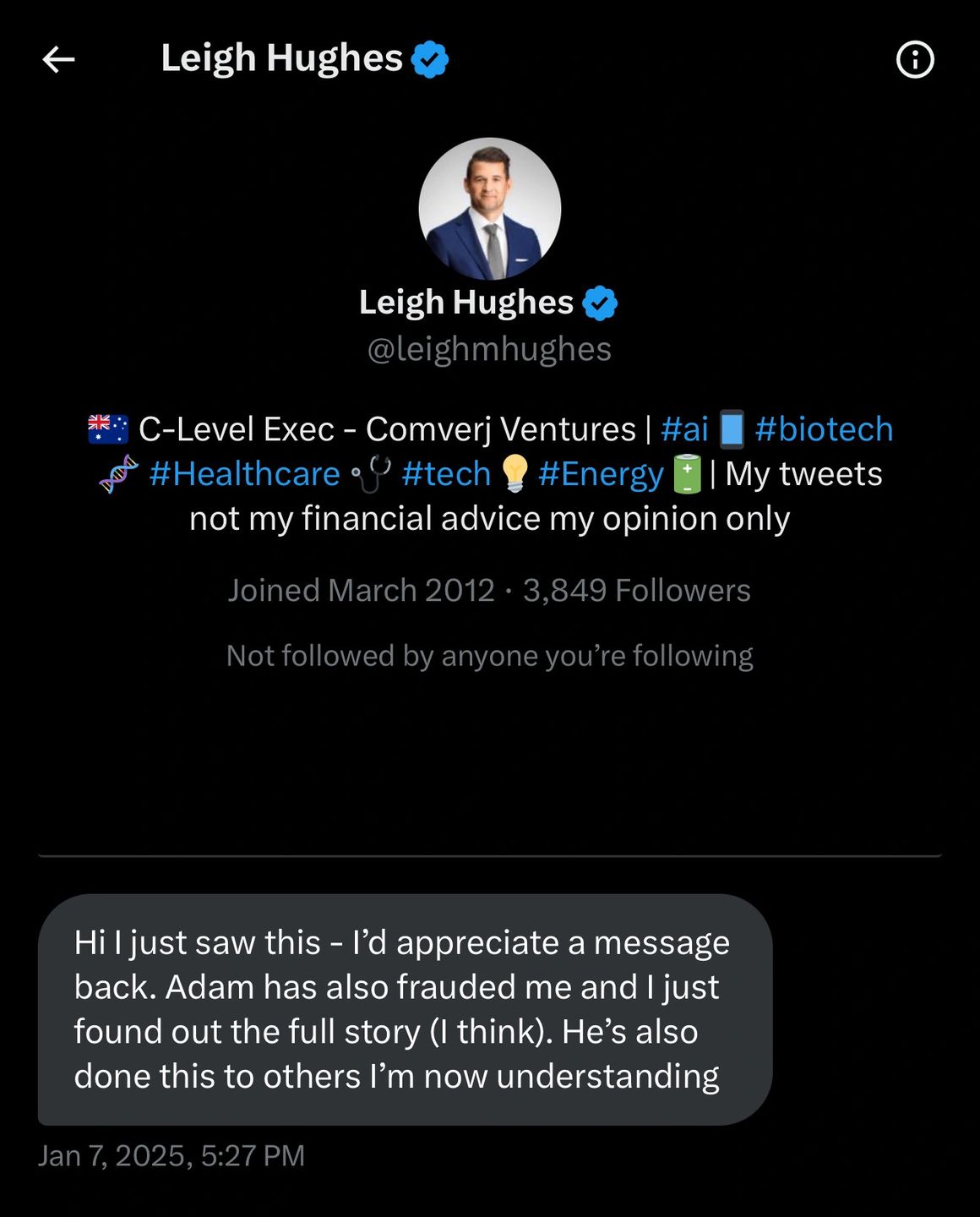Open Leigh Hughes profile picture
The width and height of the screenshot is (980, 1217).
490,209
